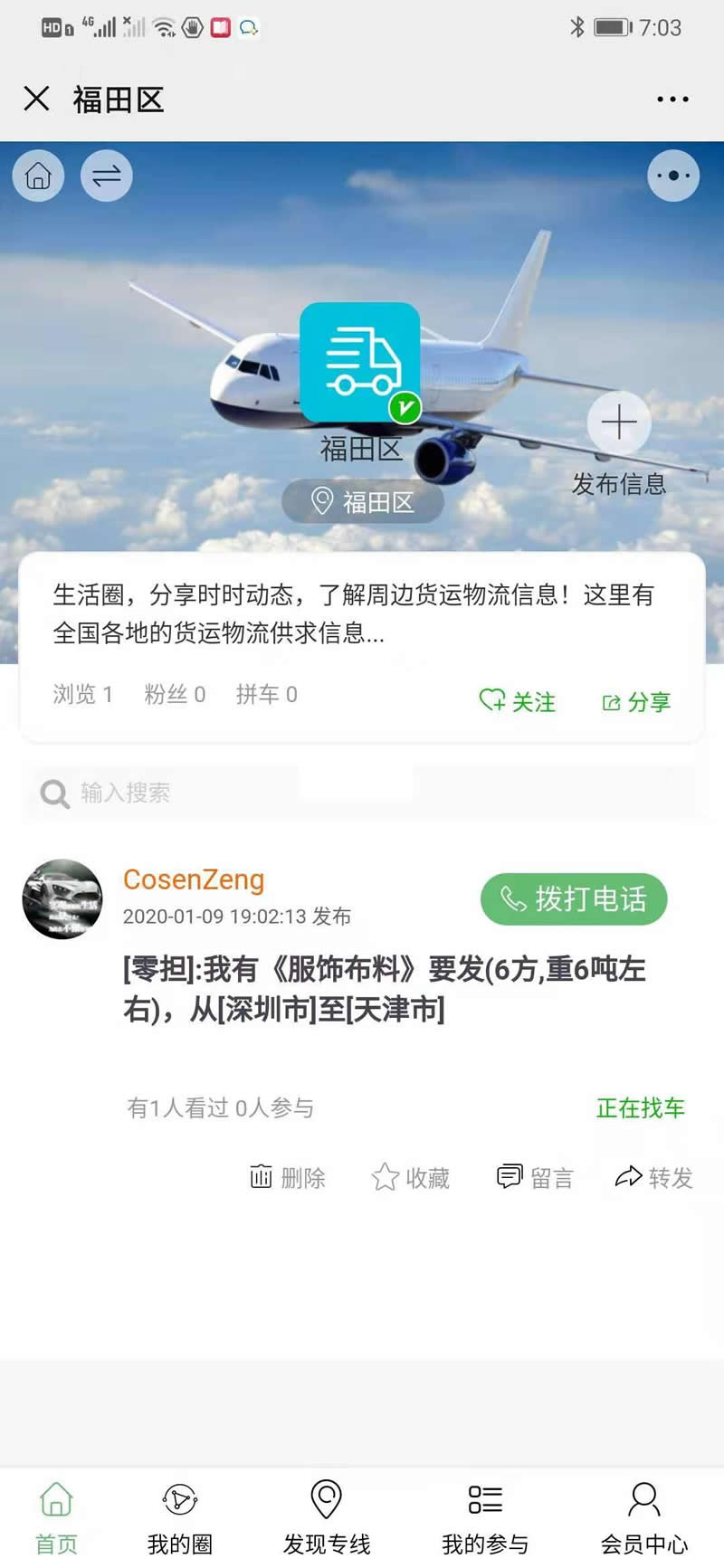Open the top bar three-dot menu

pos(672,100)
